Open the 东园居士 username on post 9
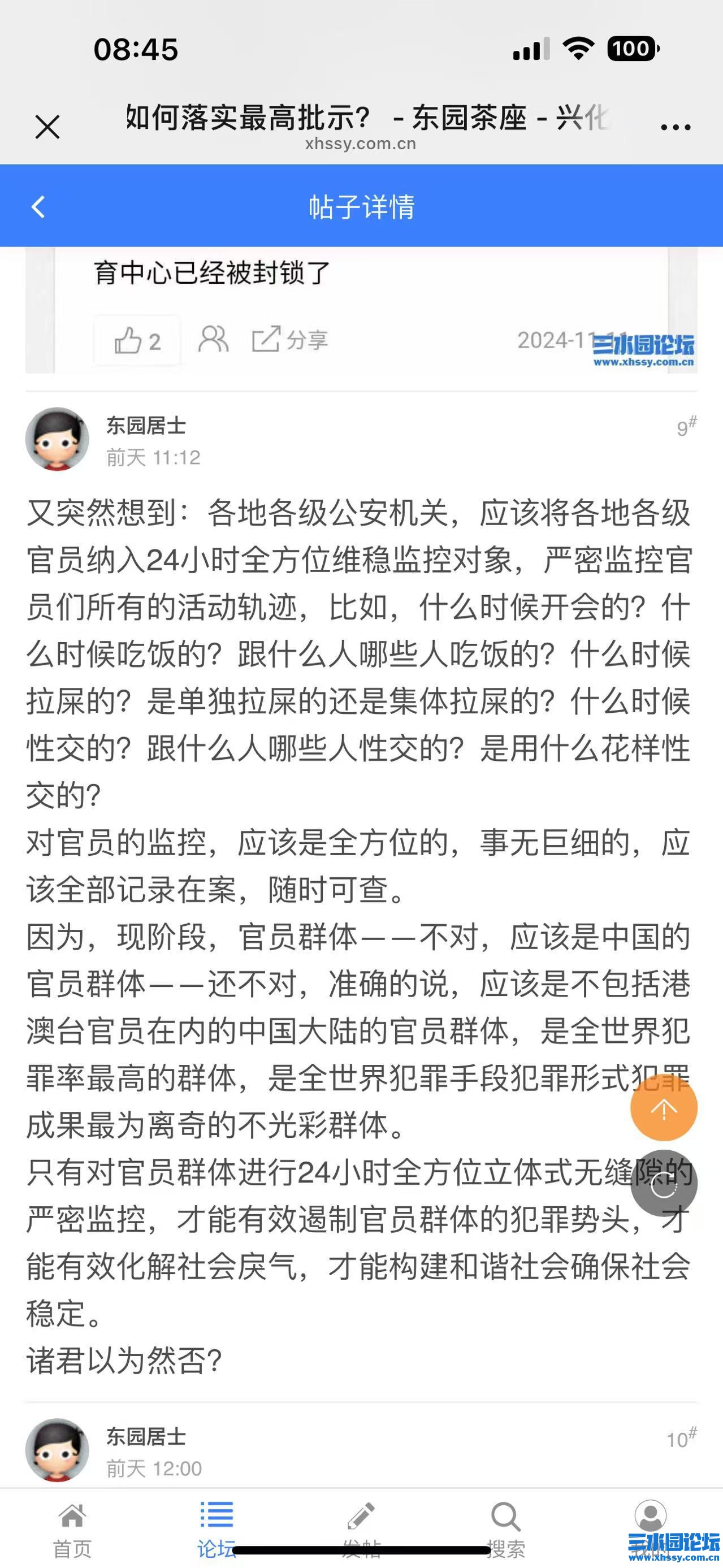This screenshot has width=723, height=1568. click(x=146, y=426)
